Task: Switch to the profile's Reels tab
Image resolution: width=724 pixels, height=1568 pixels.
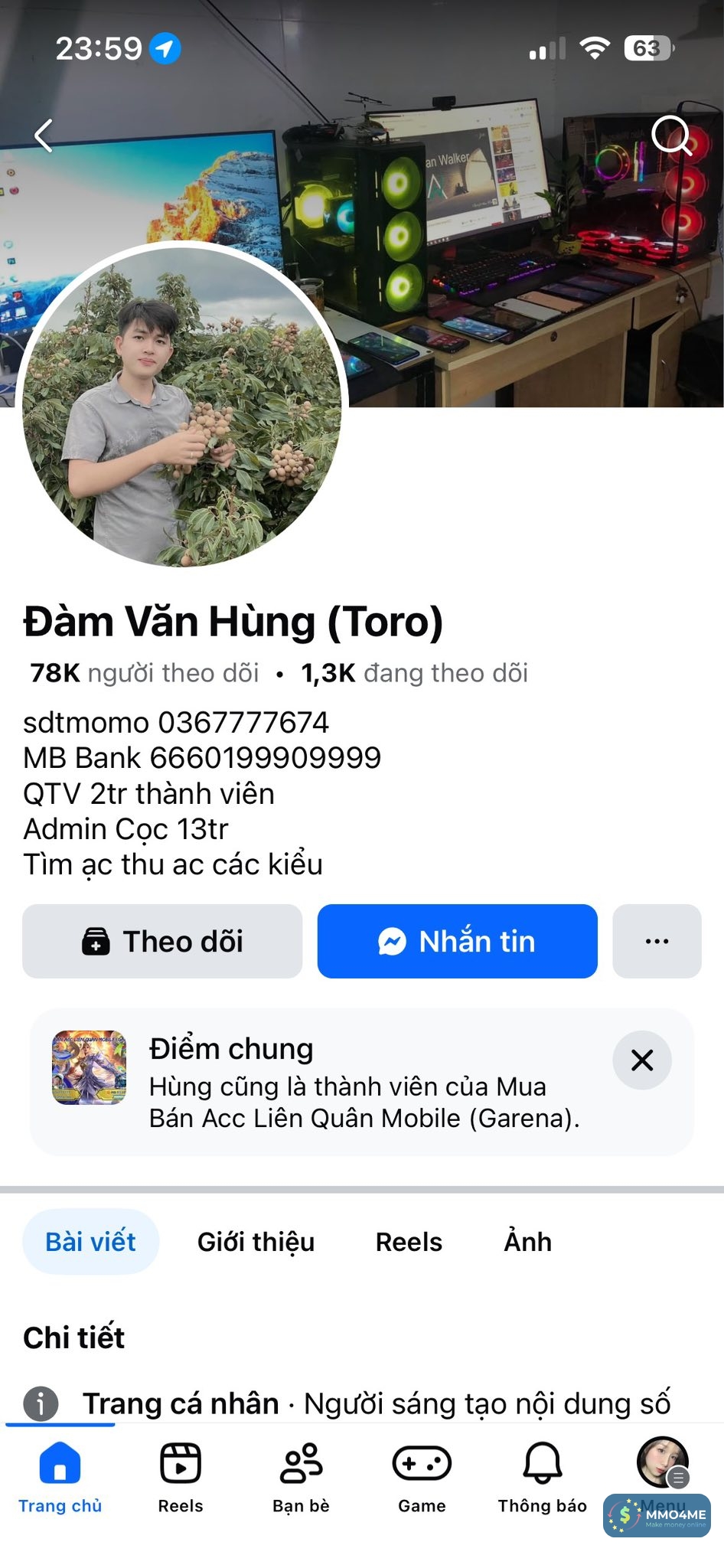Action: (x=409, y=1241)
